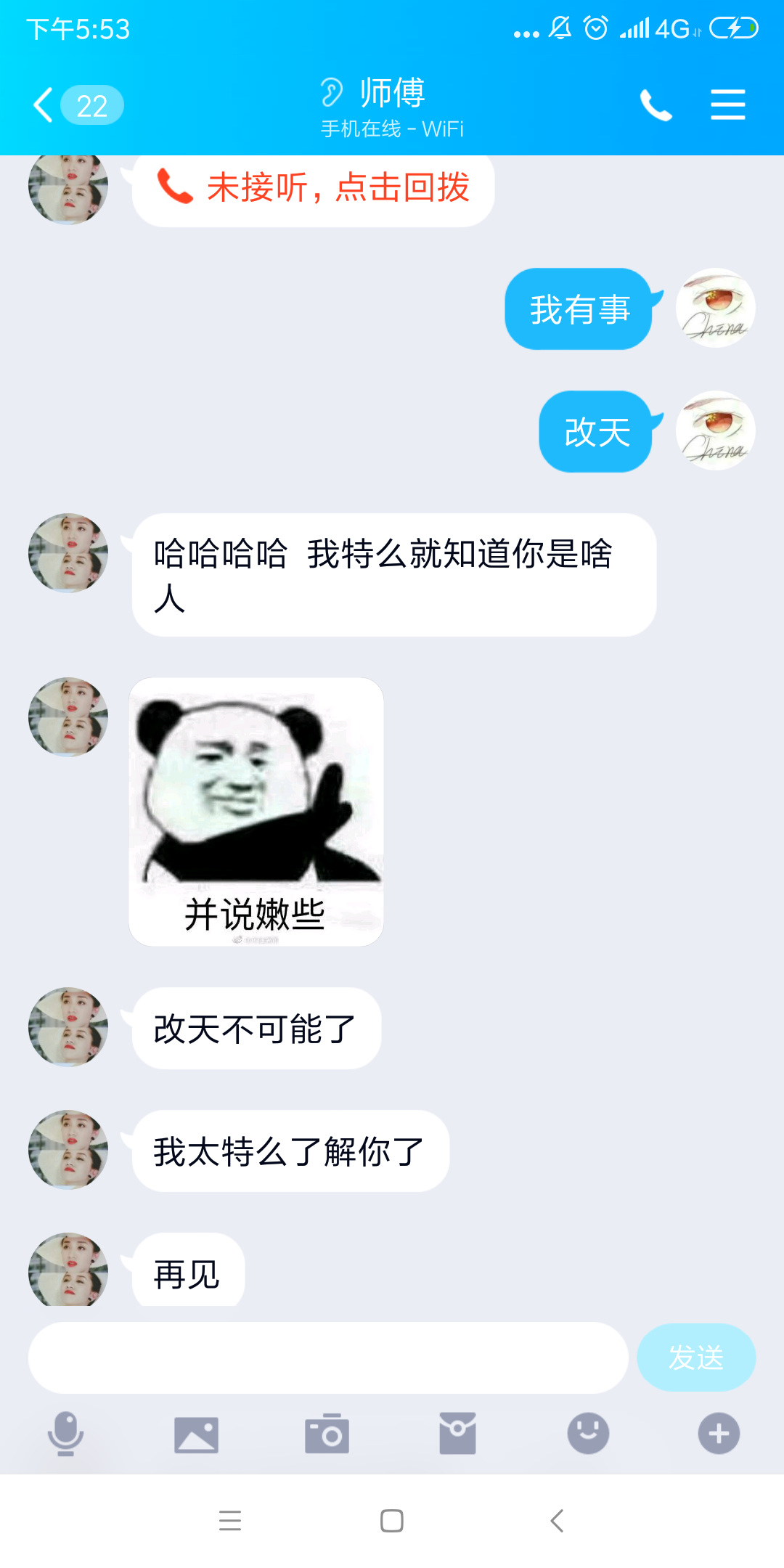The width and height of the screenshot is (784, 1568).
Task: Open the camera to take a photo
Action: pyautogui.click(x=327, y=1434)
